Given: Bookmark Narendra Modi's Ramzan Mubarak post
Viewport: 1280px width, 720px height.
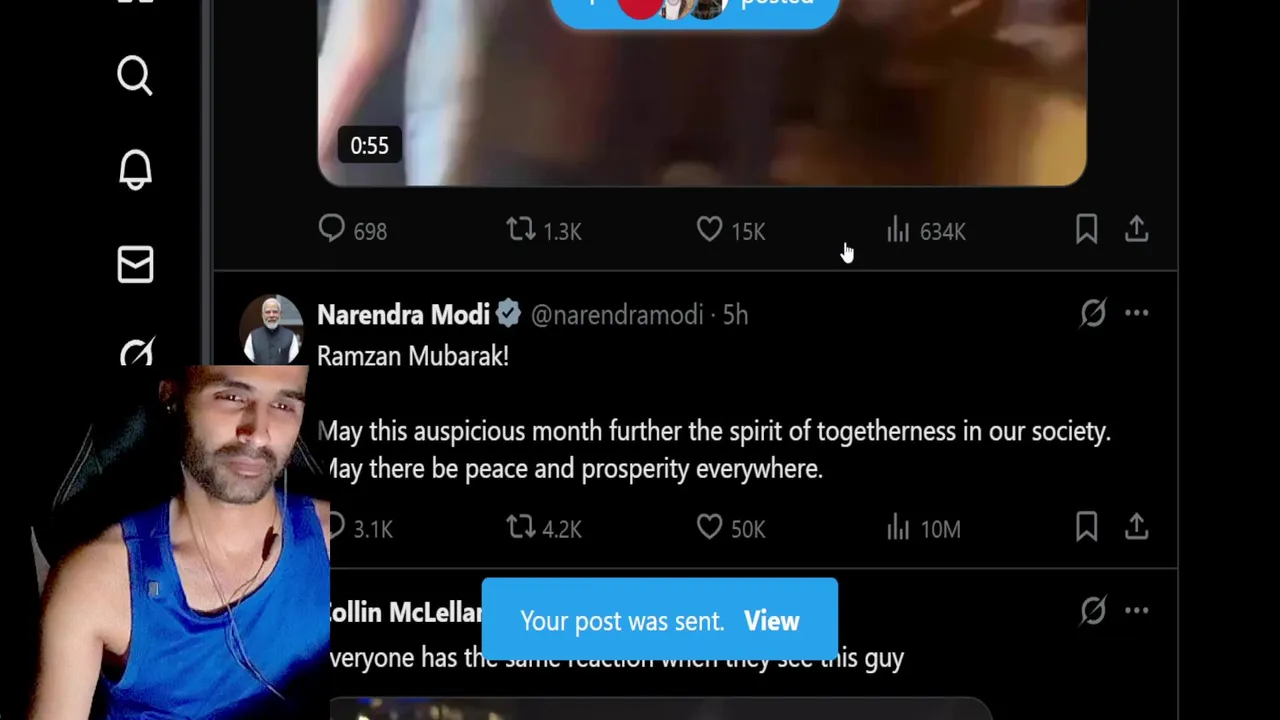Looking at the screenshot, I should pos(1086,527).
